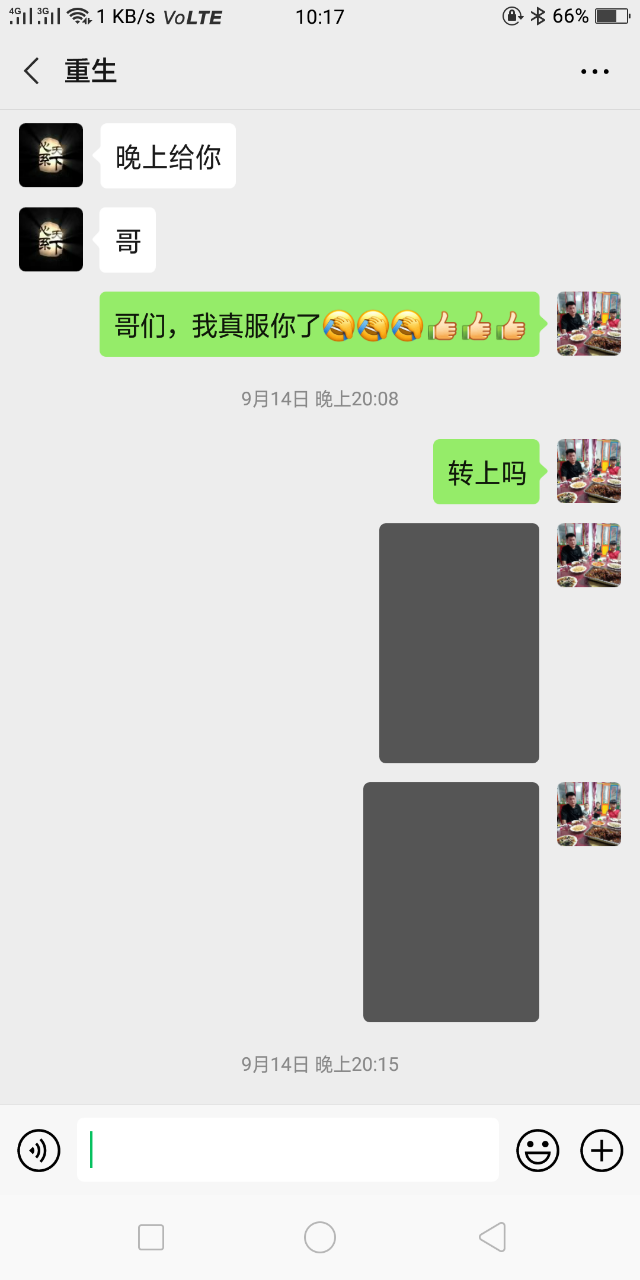This screenshot has width=640, height=1280.
Task: Focus the message text field
Action: pos(288,1150)
